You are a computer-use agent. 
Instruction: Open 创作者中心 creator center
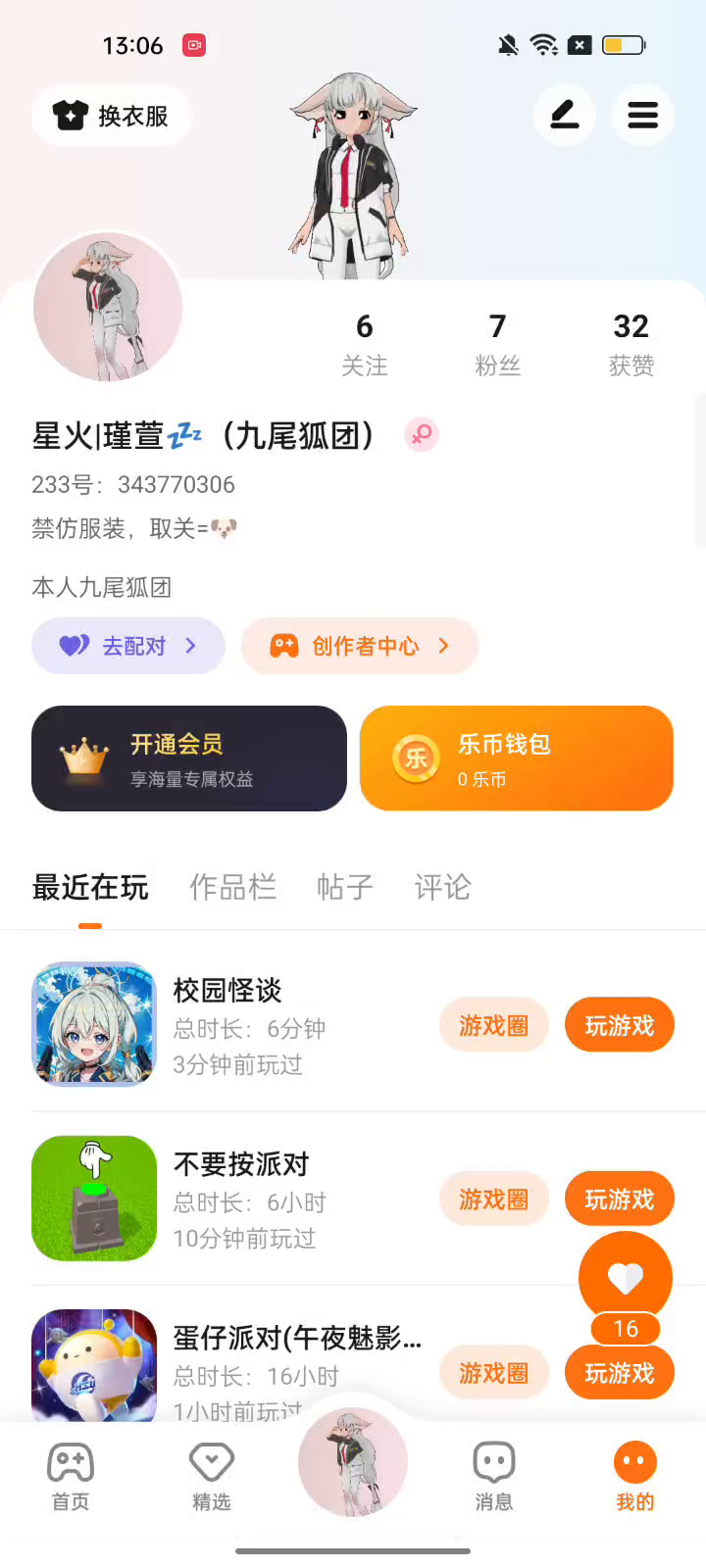(359, 646)
